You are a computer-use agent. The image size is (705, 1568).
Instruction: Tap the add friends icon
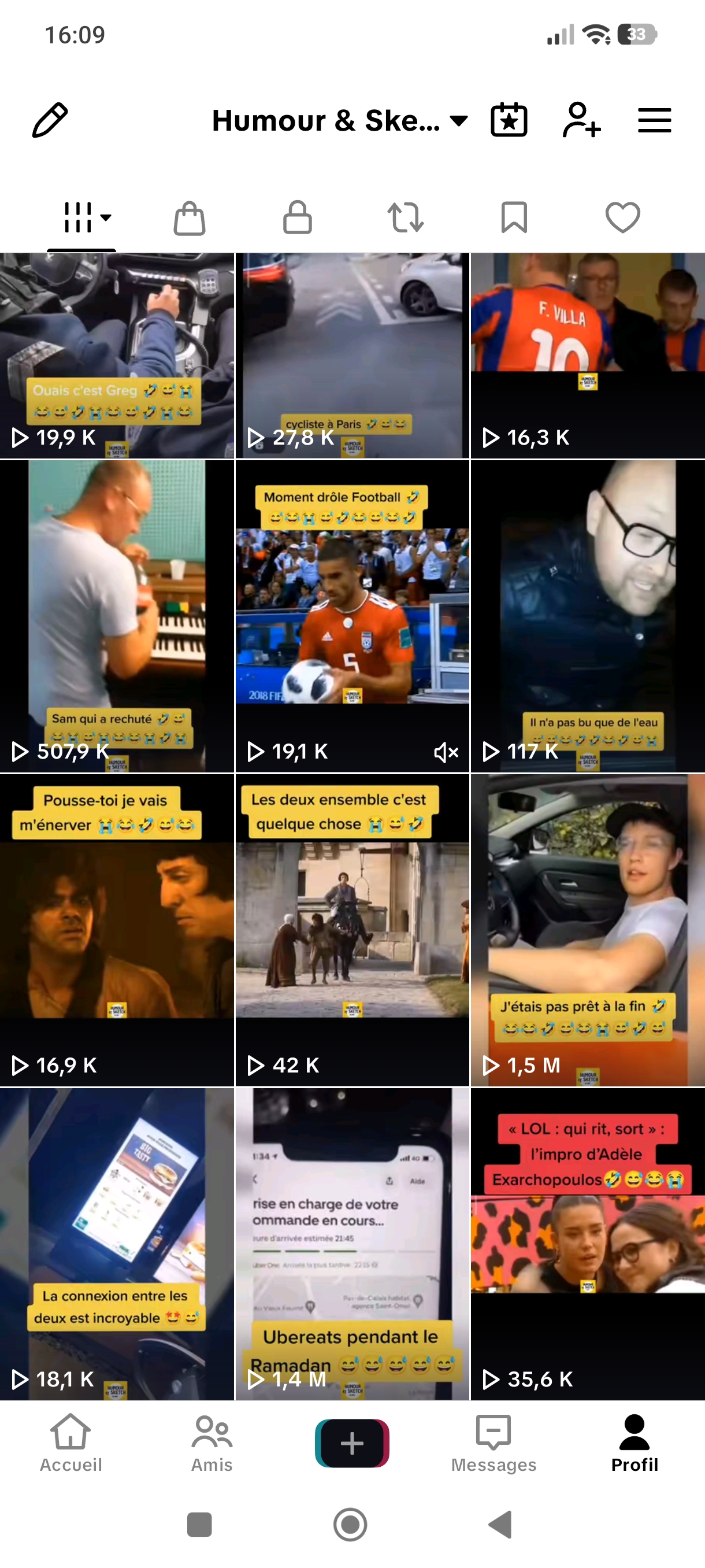click(581, 120)
